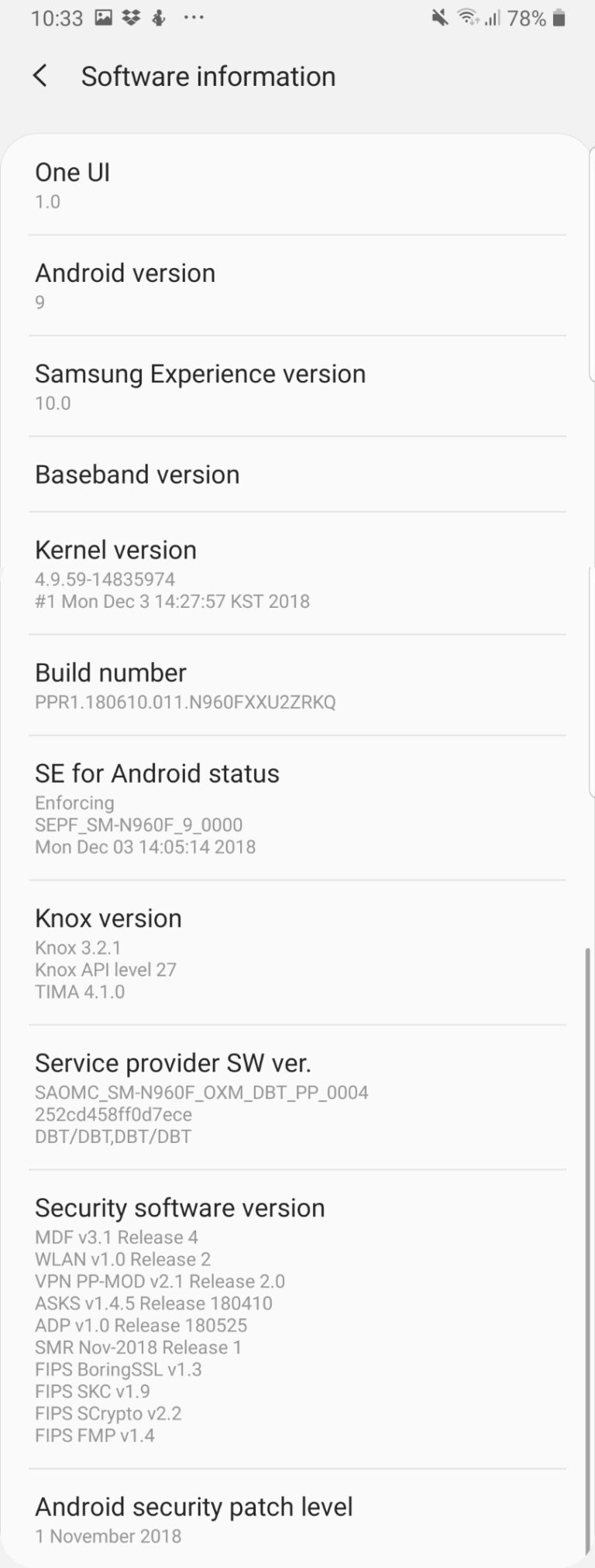Tap the Baseband version row
This screenshot has height=1568, width=595.
click(x=297, y=474)
